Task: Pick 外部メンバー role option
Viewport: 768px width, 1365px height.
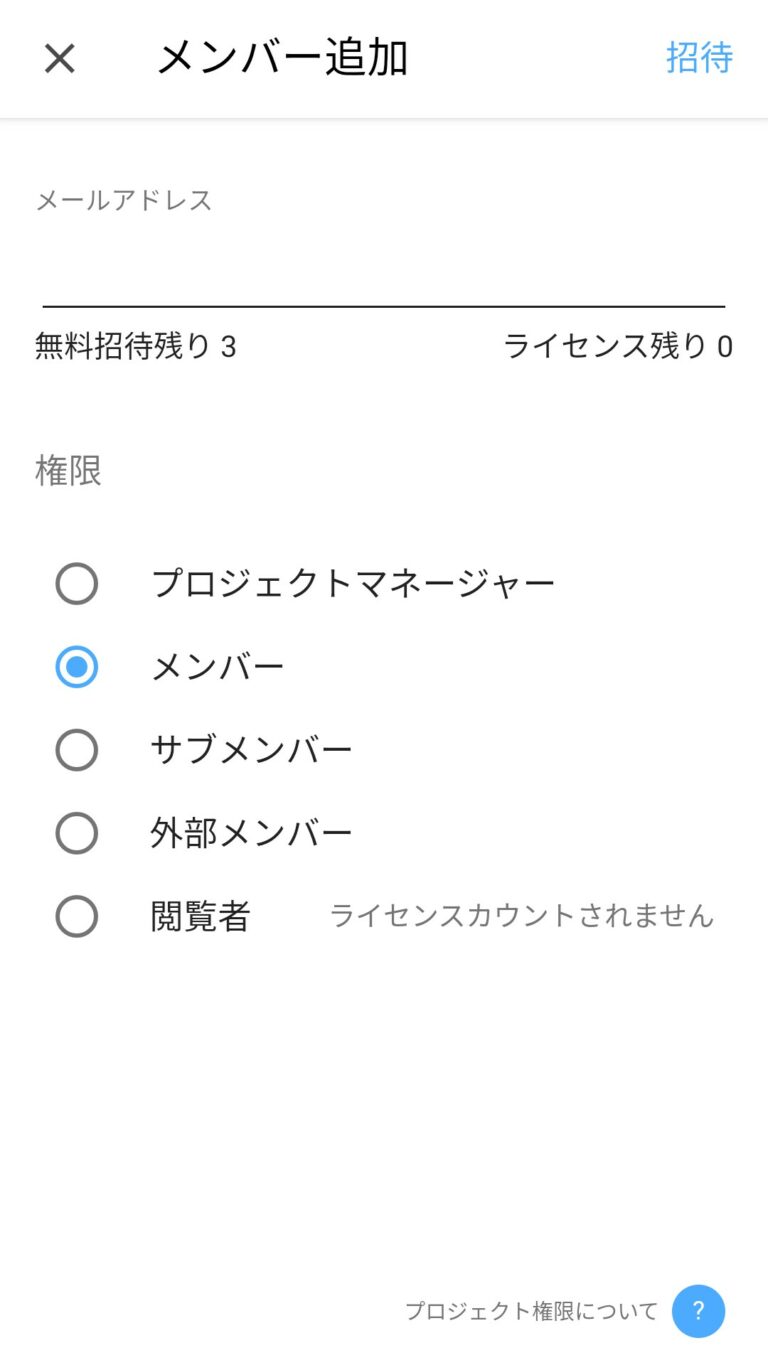Action: [77, 832]
